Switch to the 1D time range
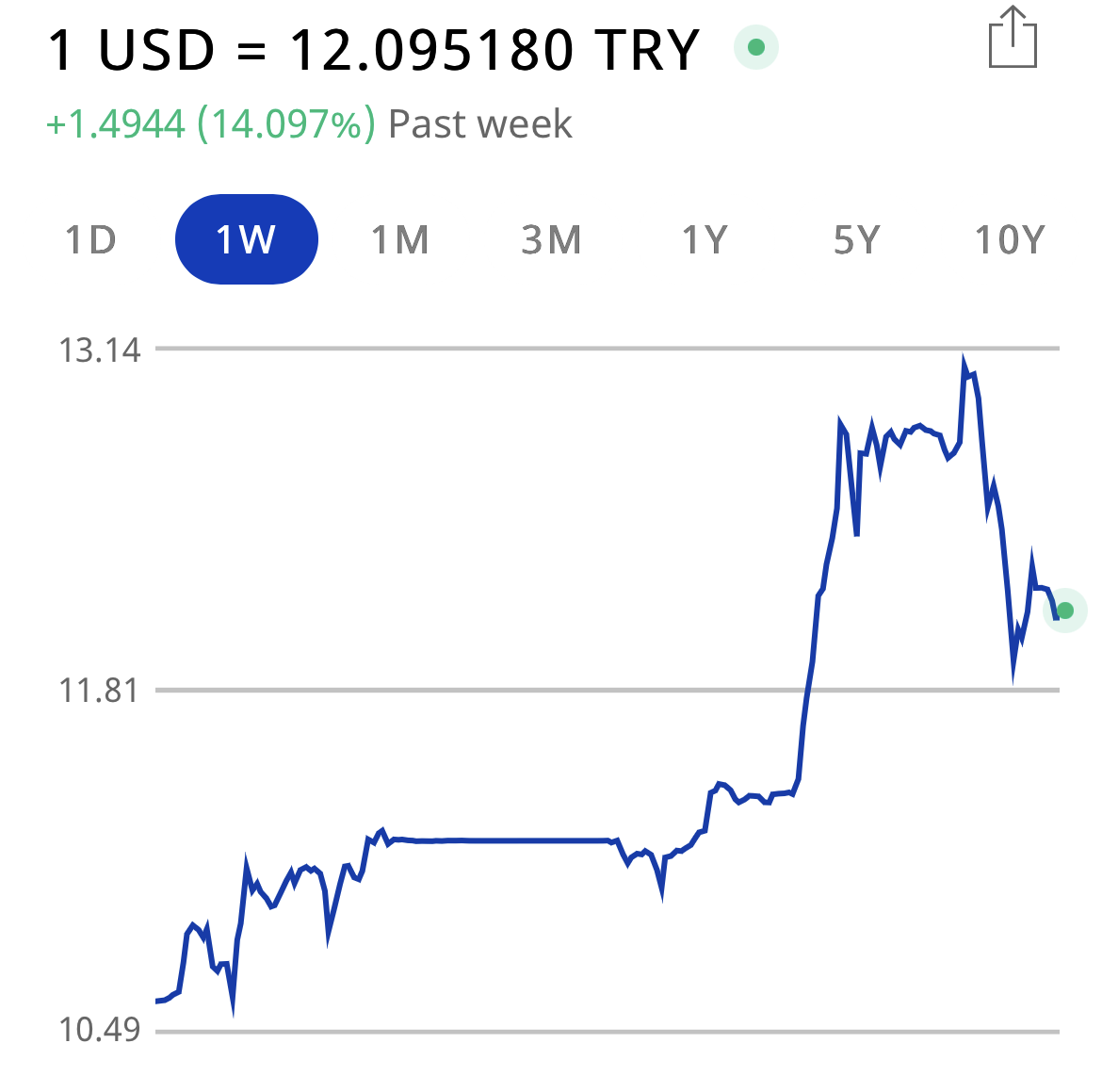 click(x=90, y=240)
